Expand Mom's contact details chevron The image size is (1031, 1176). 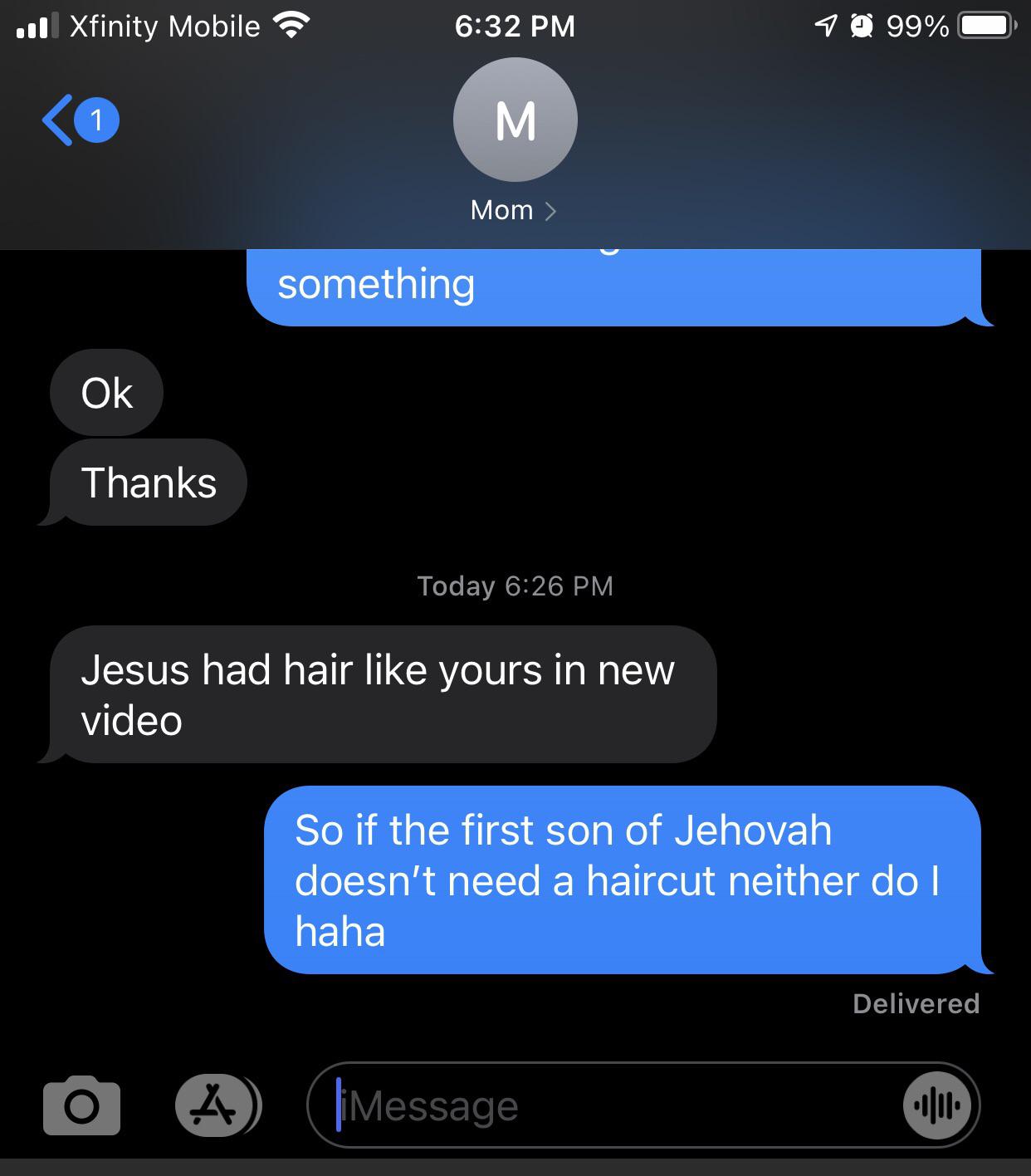point(551,211)
